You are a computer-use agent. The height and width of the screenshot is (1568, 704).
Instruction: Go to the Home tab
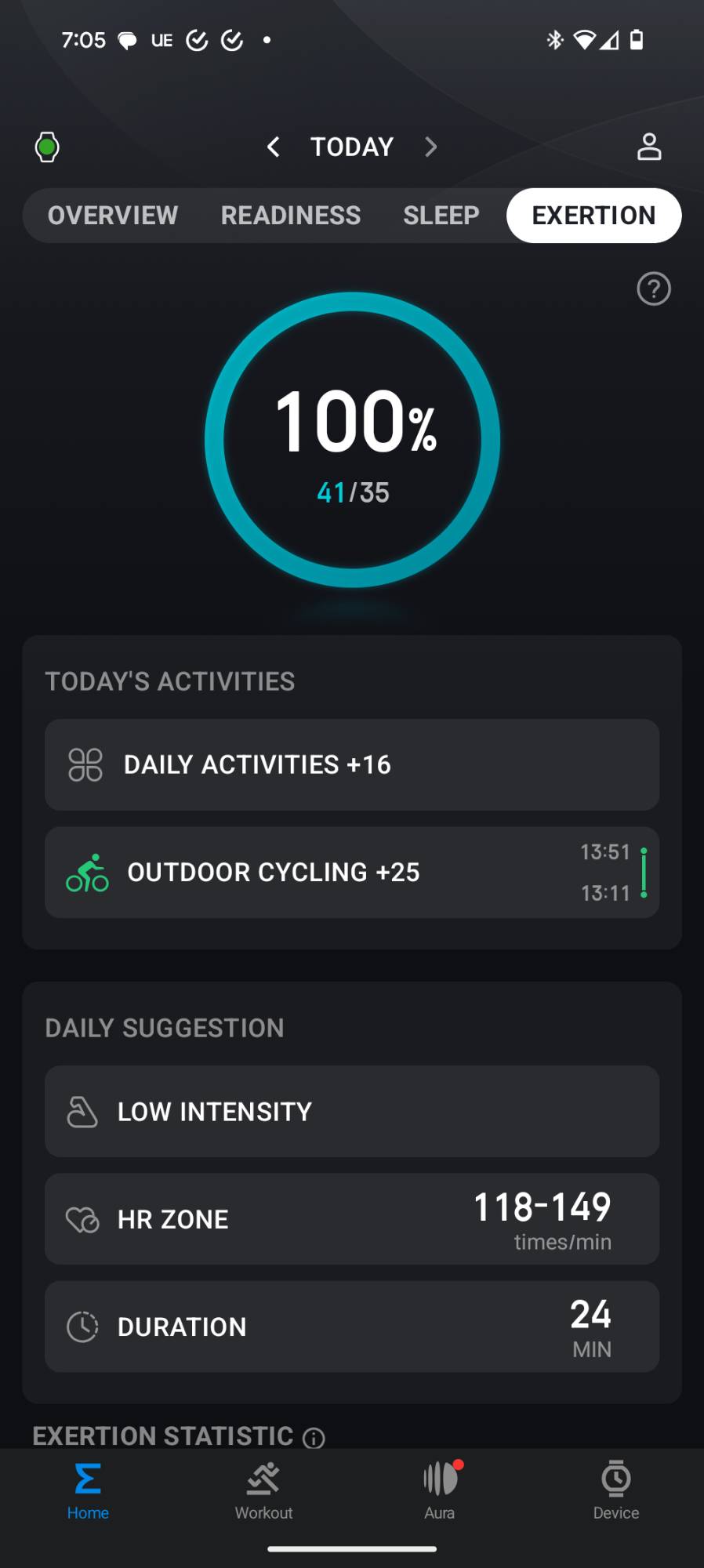[x=88, y=1491]
